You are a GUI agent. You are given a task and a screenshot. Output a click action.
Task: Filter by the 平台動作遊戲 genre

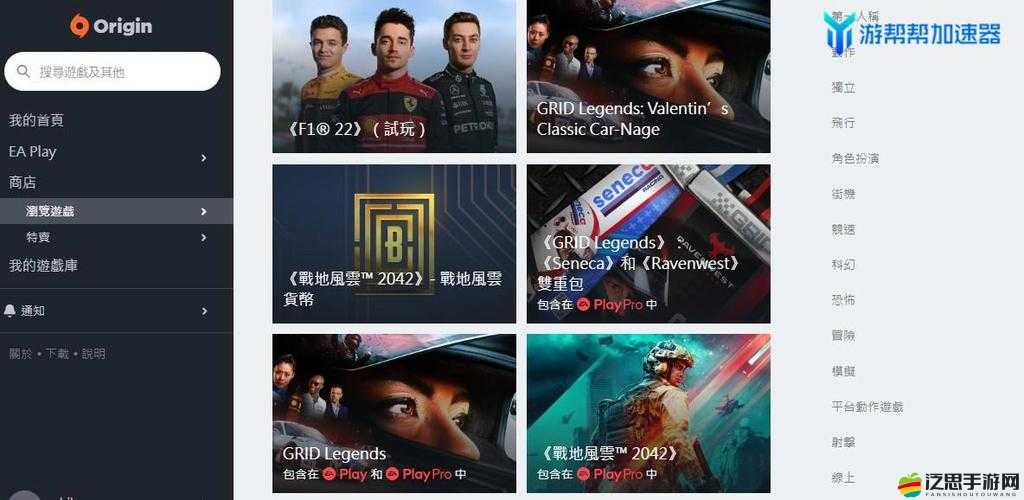tap(867, 407)
